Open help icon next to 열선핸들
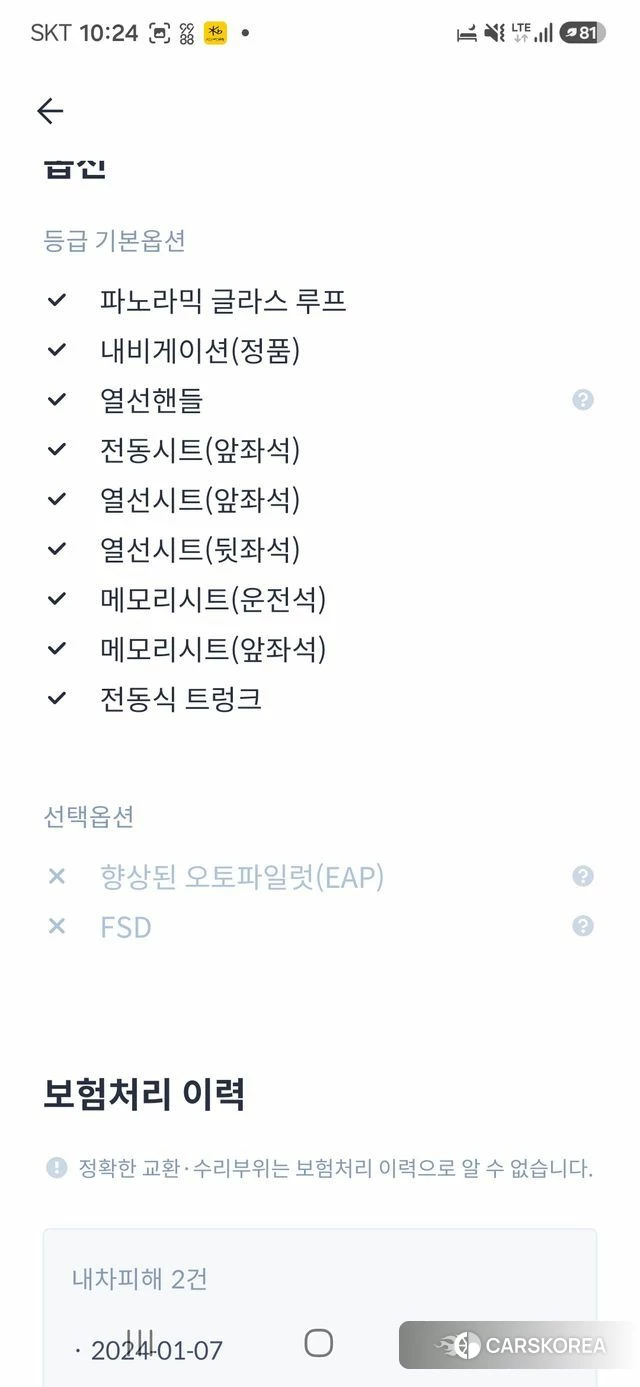640x1387 pixels. pos(583,400)
